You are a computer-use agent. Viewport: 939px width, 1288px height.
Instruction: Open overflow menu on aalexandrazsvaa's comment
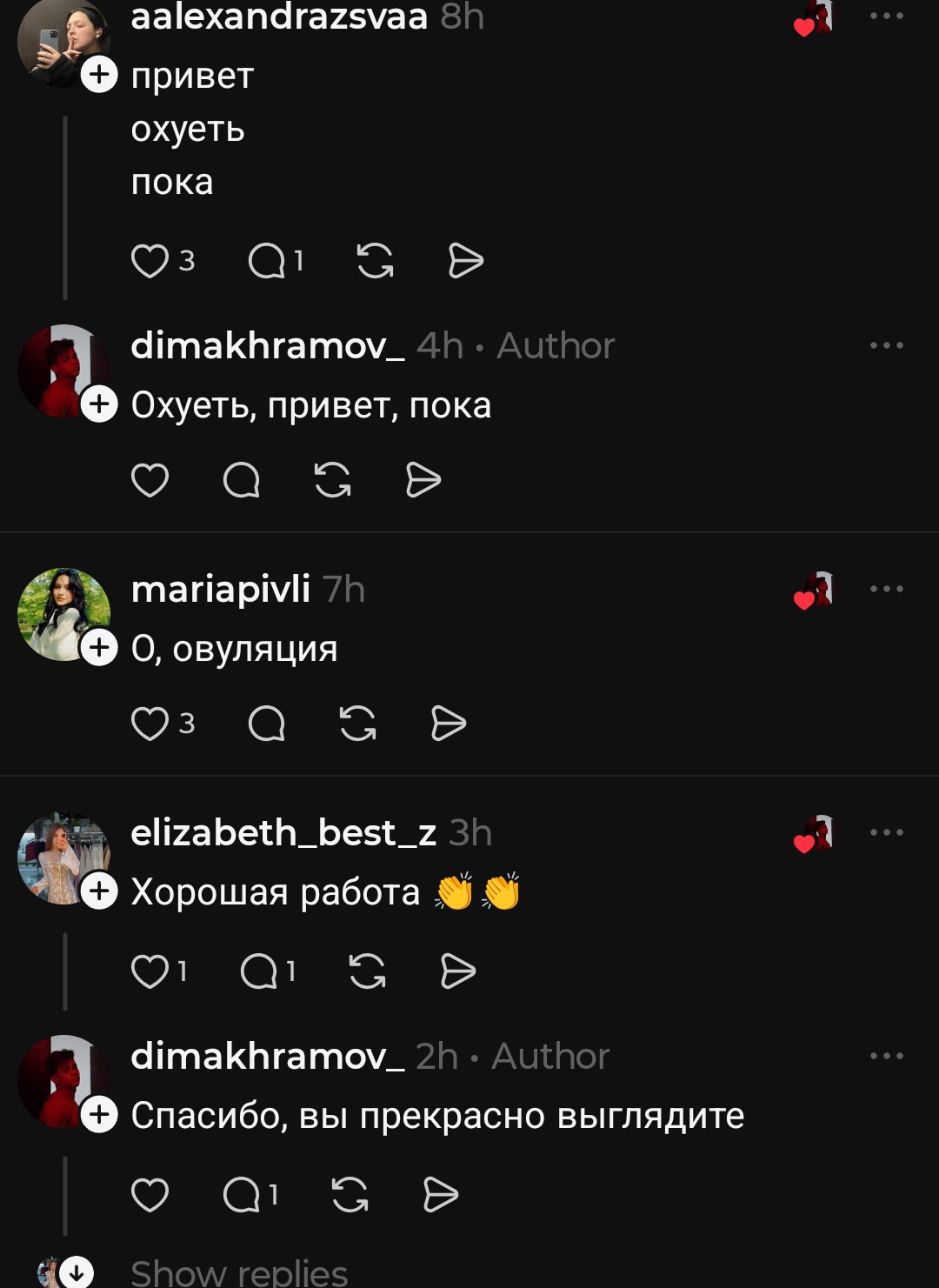[886, 16]
